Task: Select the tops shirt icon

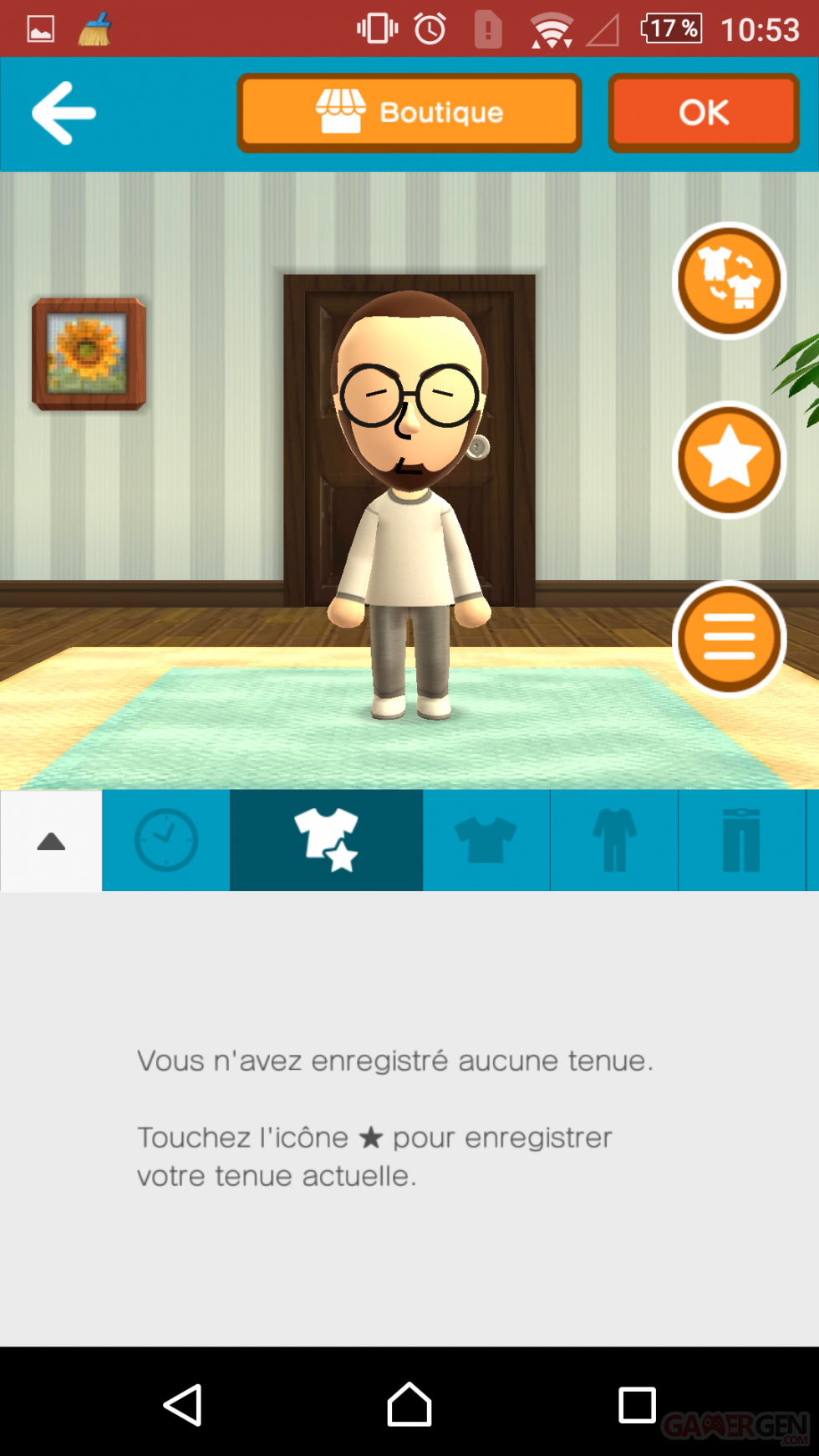Action: [486, 840]
